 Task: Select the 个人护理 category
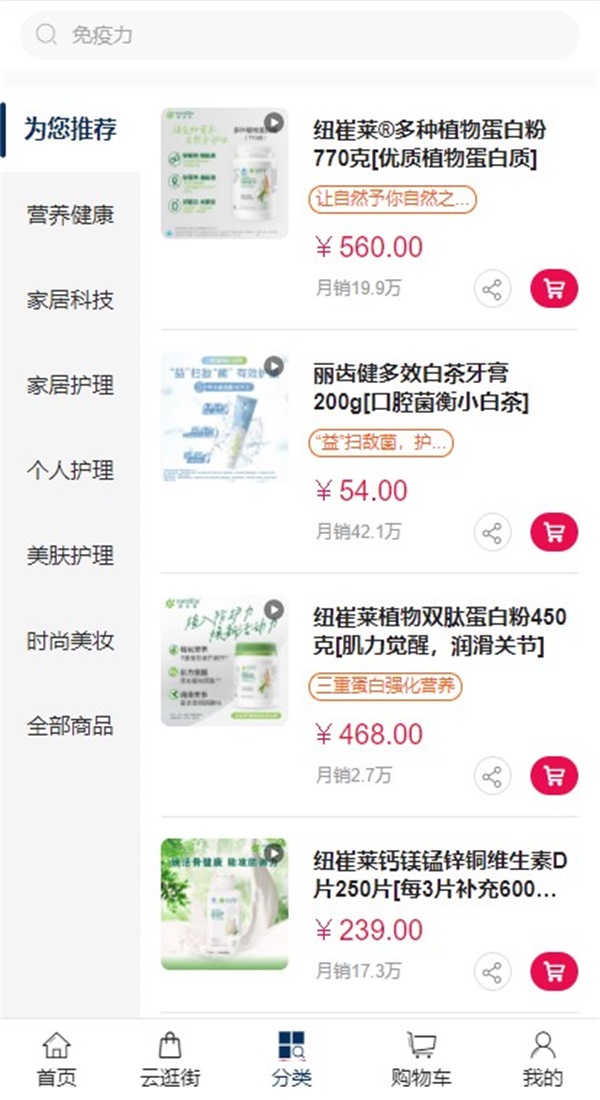(x=70, y=470)
